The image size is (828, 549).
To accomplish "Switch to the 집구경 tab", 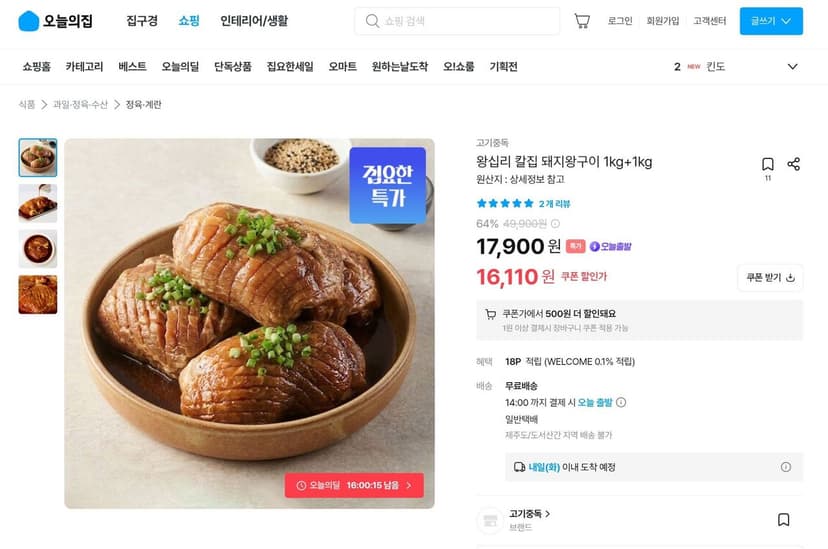I will pyautogui.click(x=142, y=21).
